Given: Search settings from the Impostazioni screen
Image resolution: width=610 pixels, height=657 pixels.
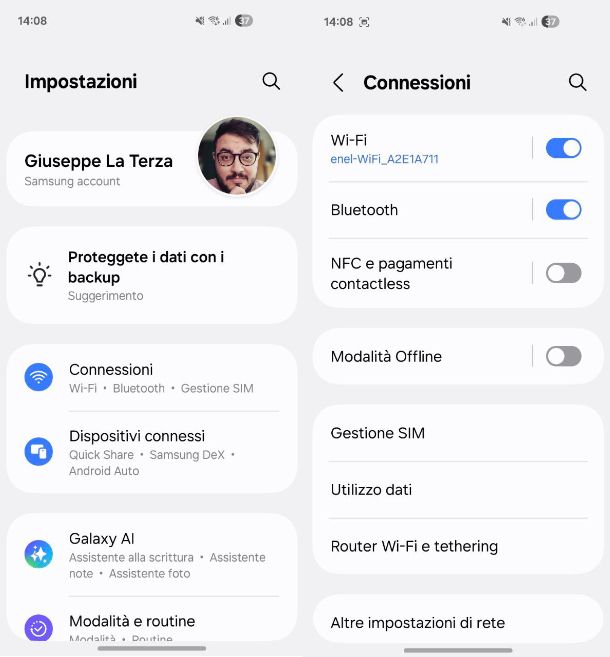Looking at the screenshot, I should (271, 82).
